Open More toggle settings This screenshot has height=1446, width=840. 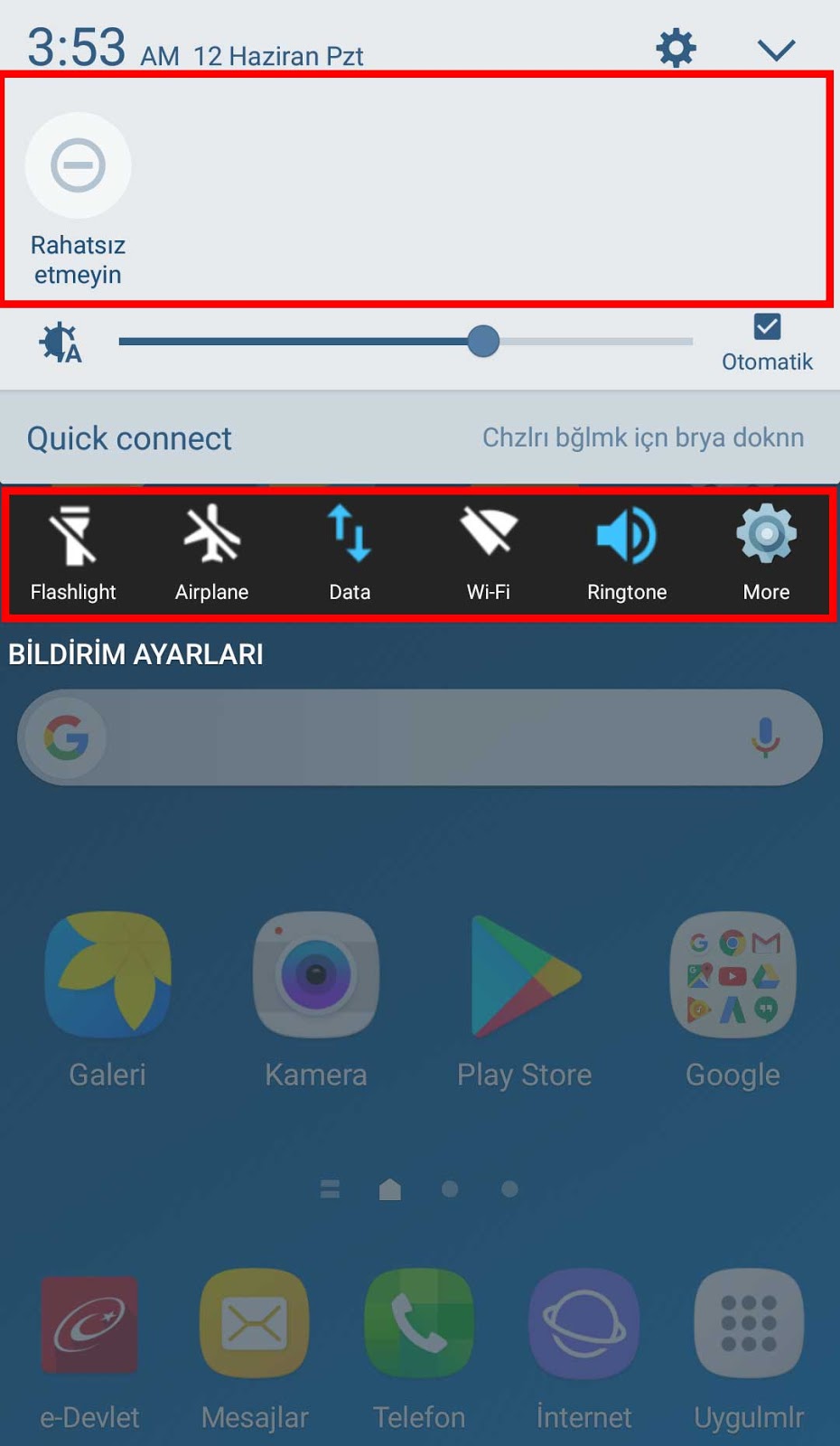coord(766,553)
